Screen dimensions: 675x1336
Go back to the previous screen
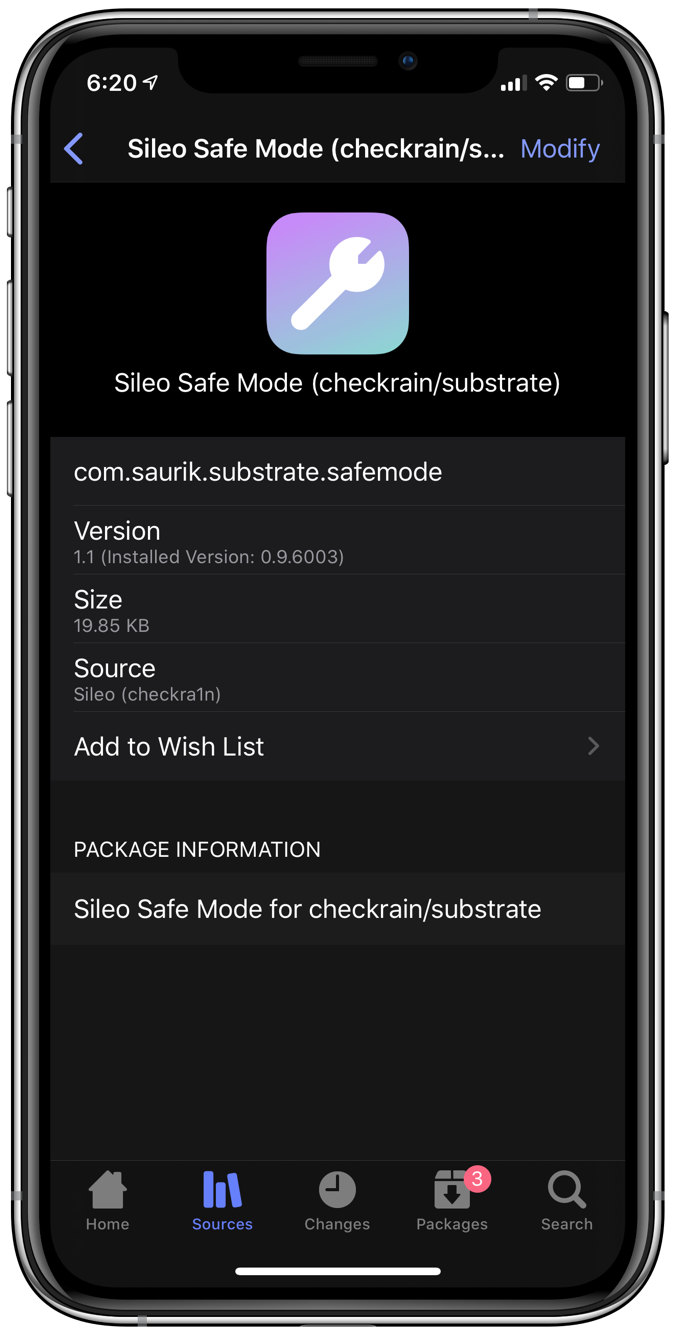pos(74,149)
